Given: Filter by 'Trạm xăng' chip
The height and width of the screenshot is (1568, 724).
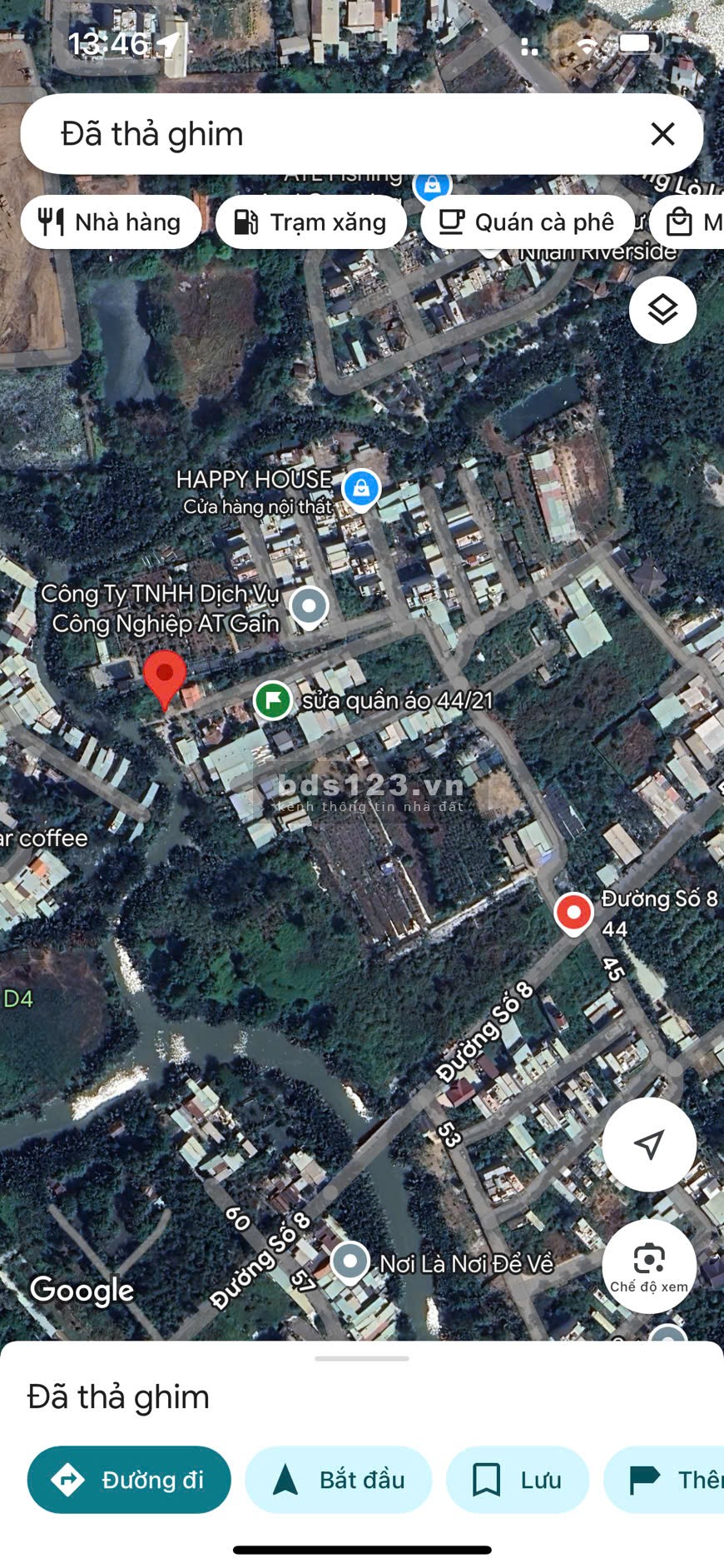Looking at the screenshot, I should tap(311, 222).
